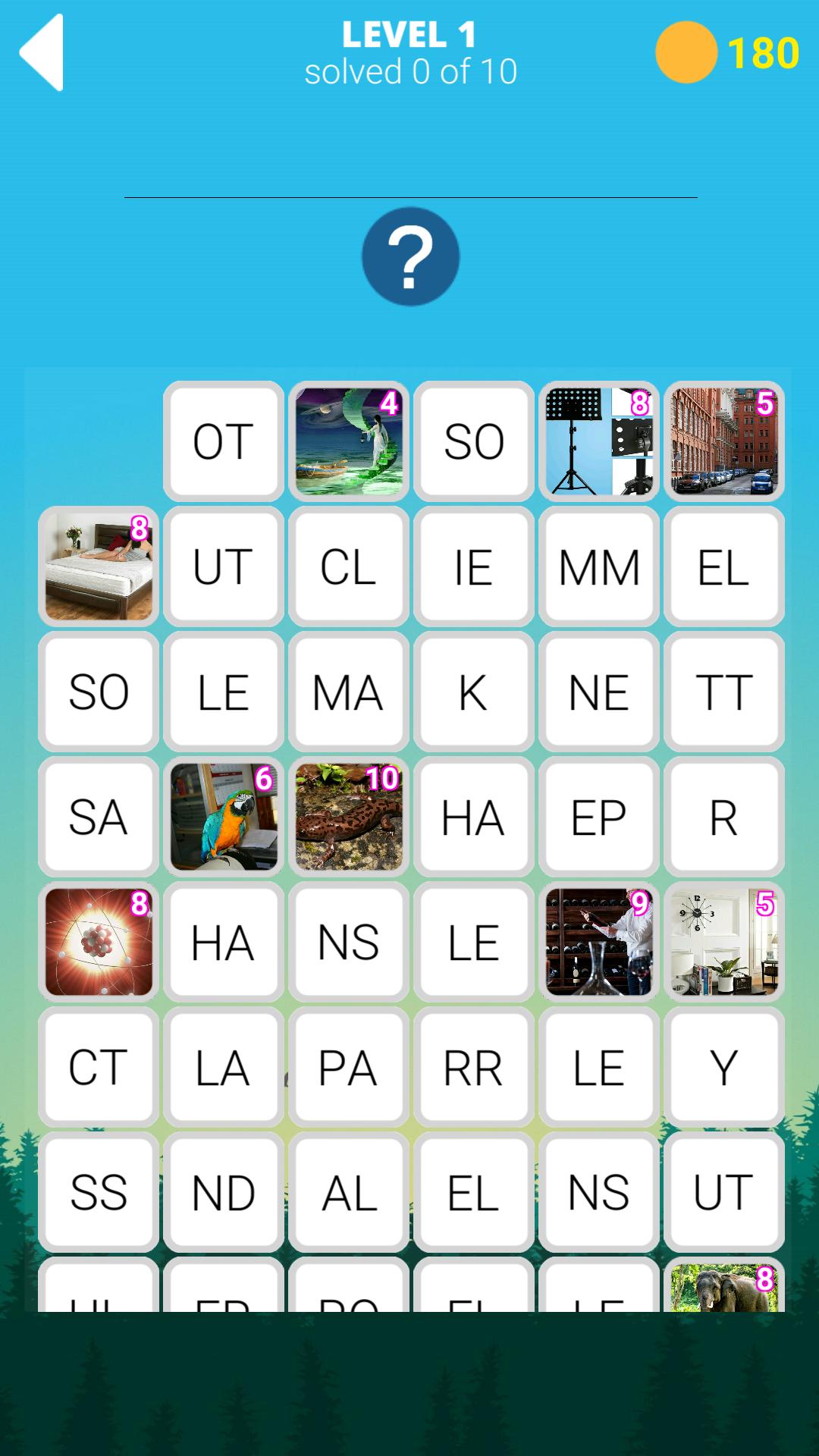Select the OT letter tile
The height and width of the screenshot is (1456, 819).
(x=223, y=441)
